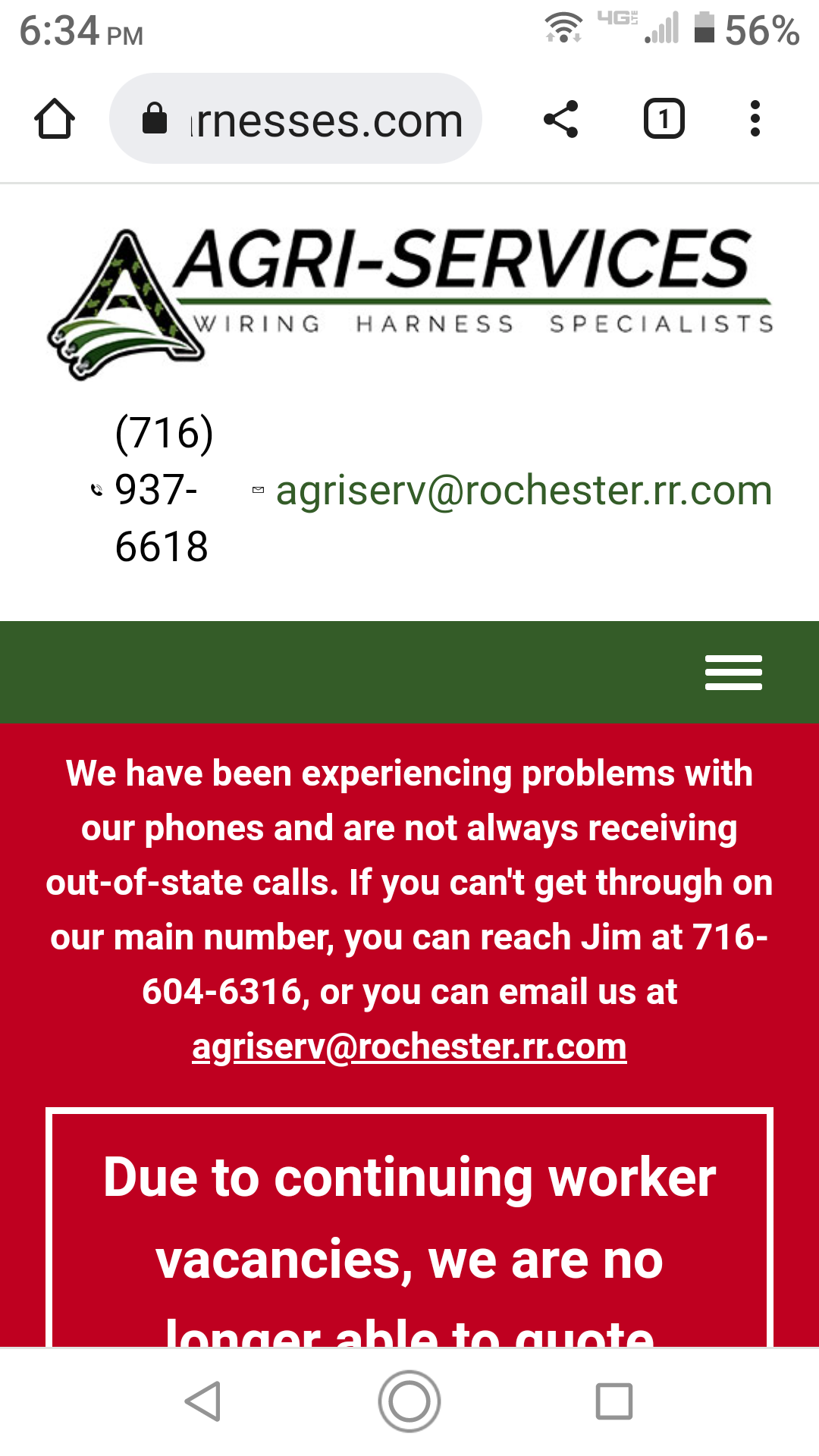Tap the URL address bar
The width and height of the screenshot is (819, 1456).
(x=296, y=119)
